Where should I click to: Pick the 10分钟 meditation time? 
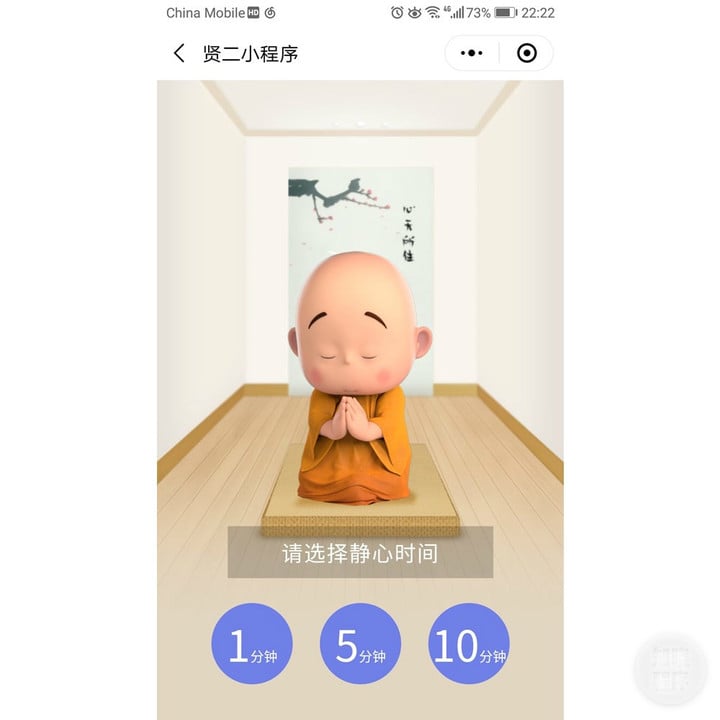[469, 645]
